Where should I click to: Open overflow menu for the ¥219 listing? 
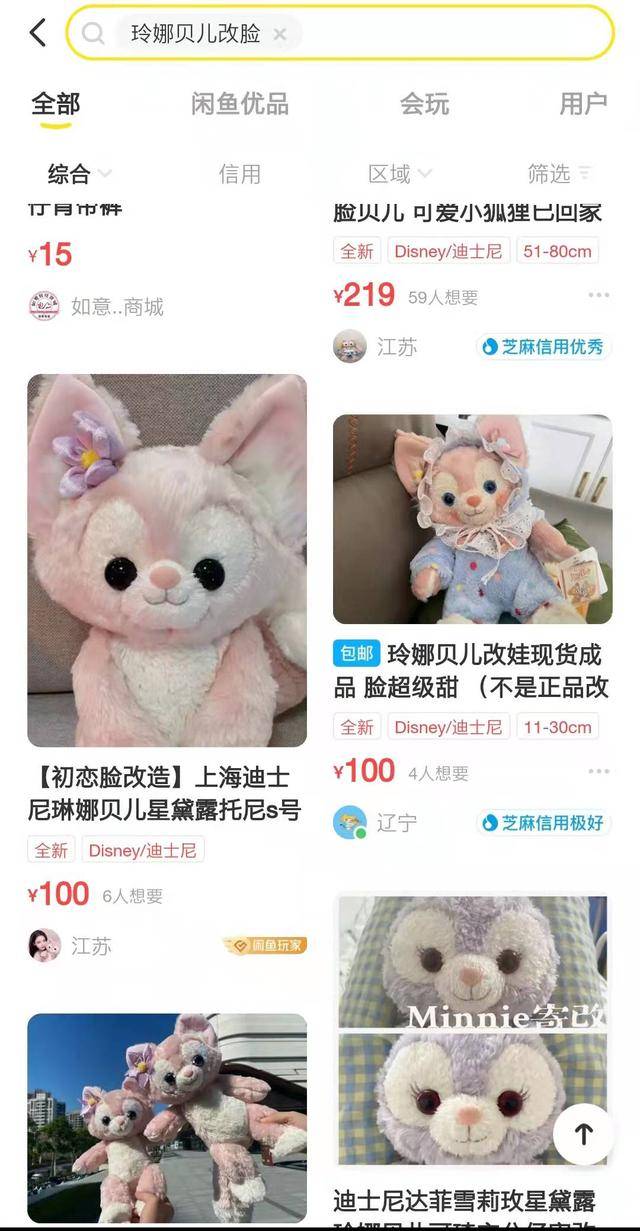click(599, 295)
